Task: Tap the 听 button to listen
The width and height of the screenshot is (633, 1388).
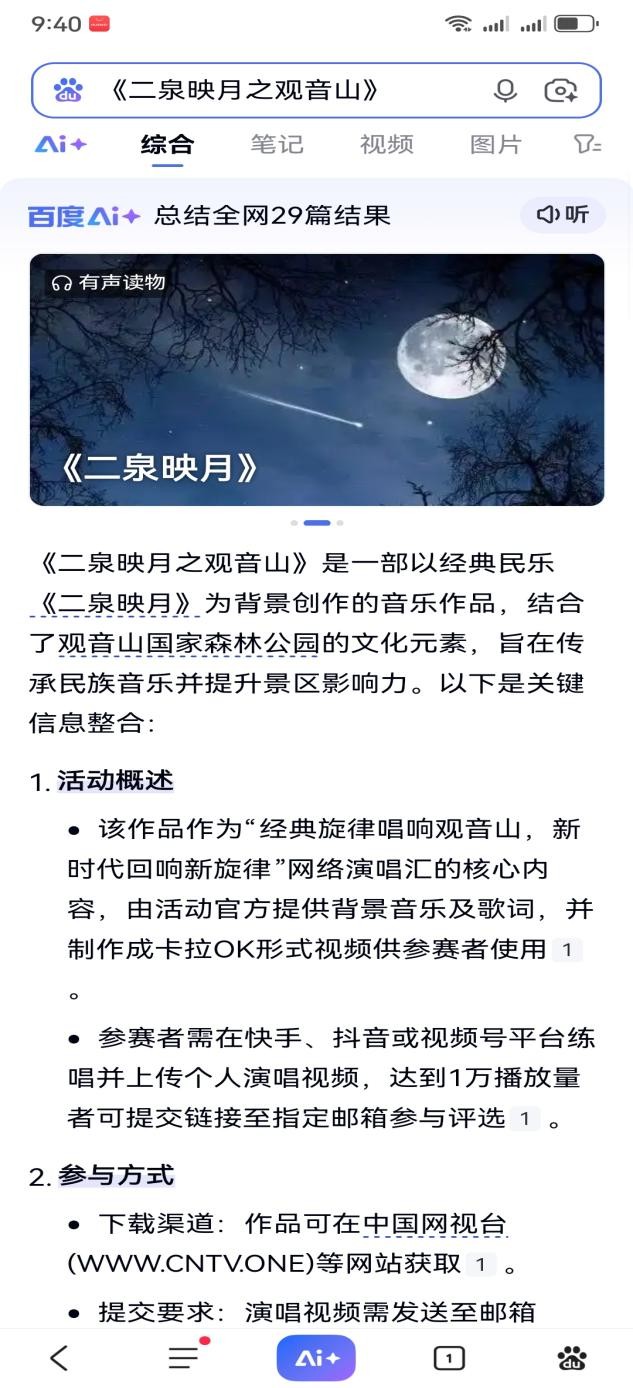Action: click(x=563, y=215)
